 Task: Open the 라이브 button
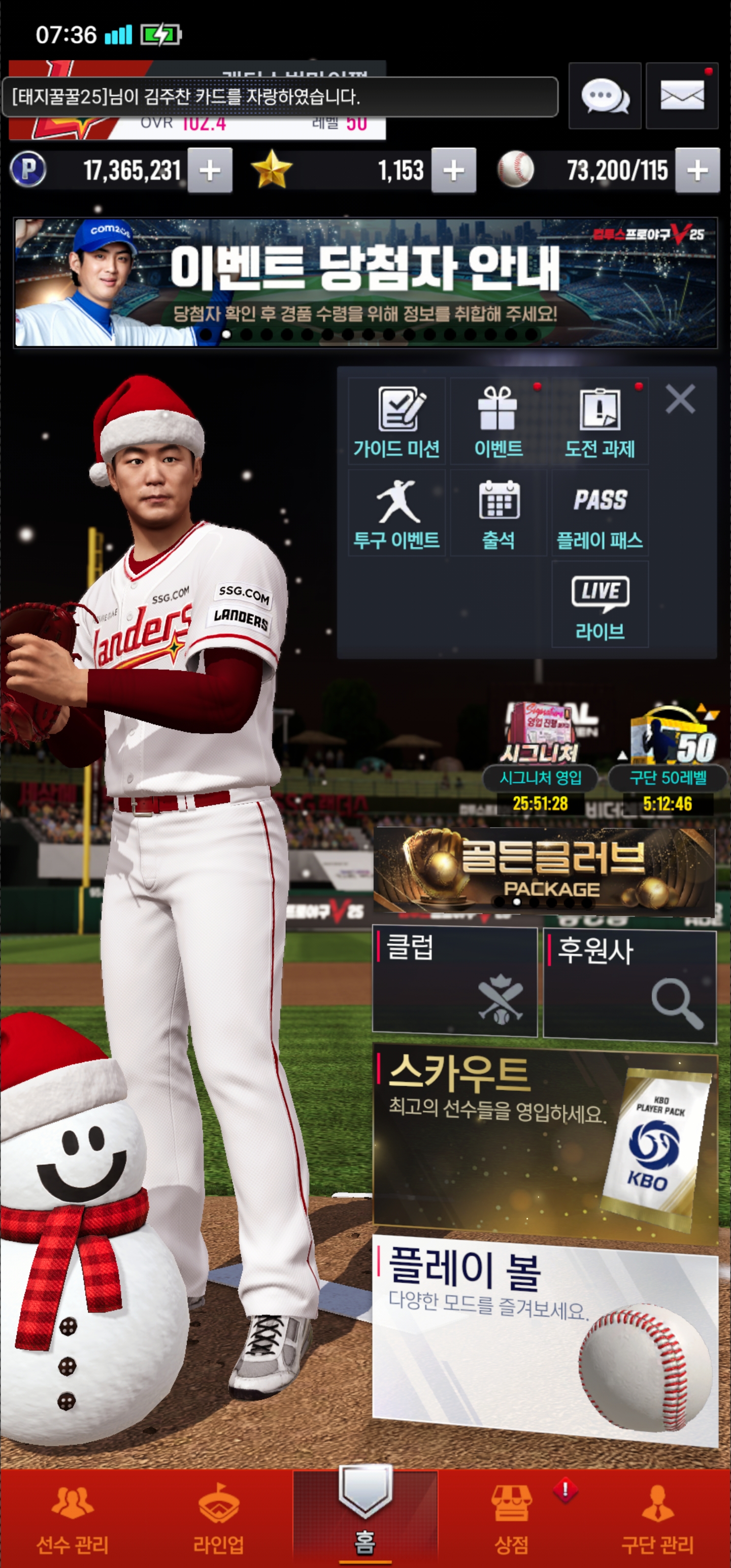click(600, 604)
